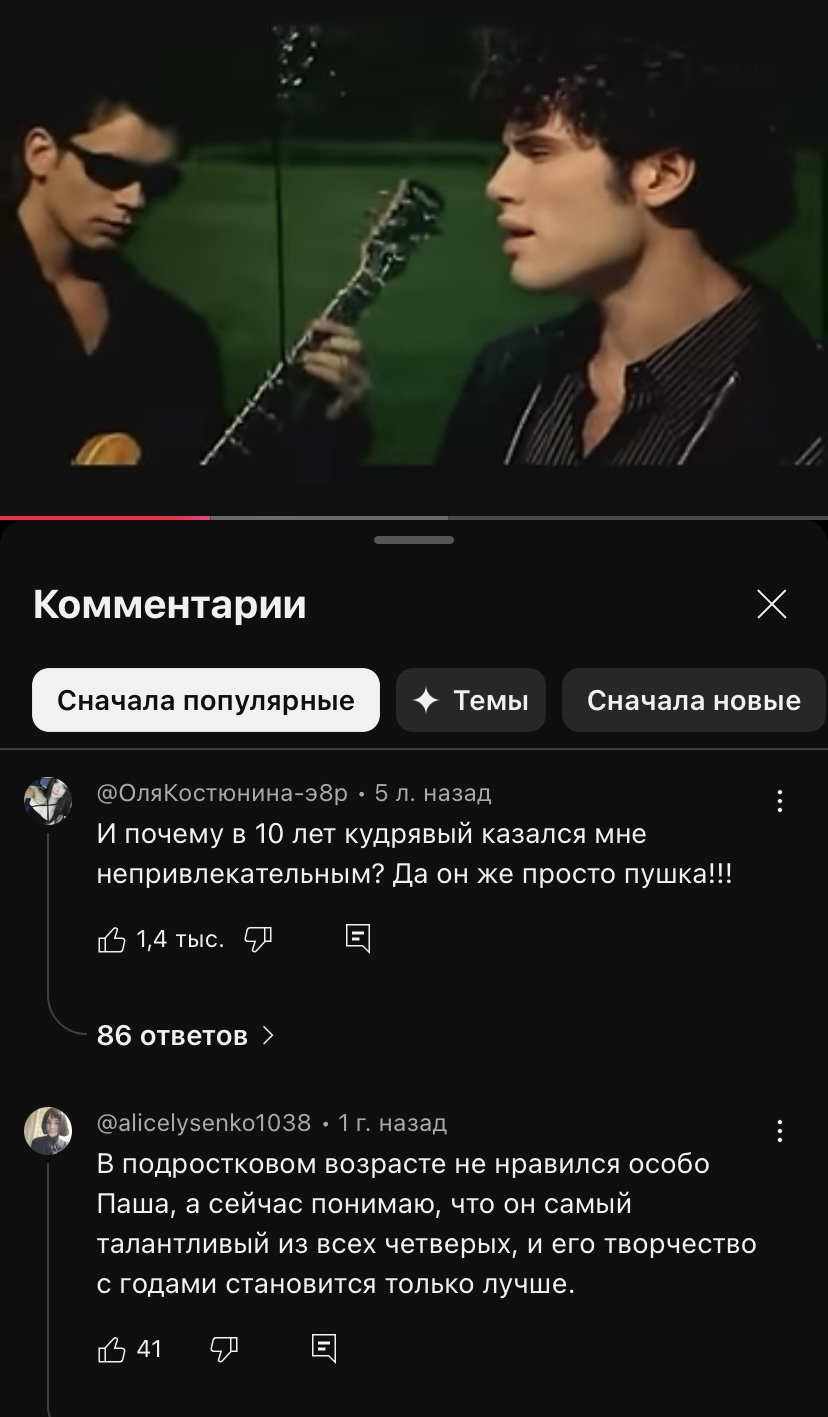The image size is (828, 1417).
Task: Open ОляКостюнина-э8р's profile avatar
Action: [x=48, y=801]
